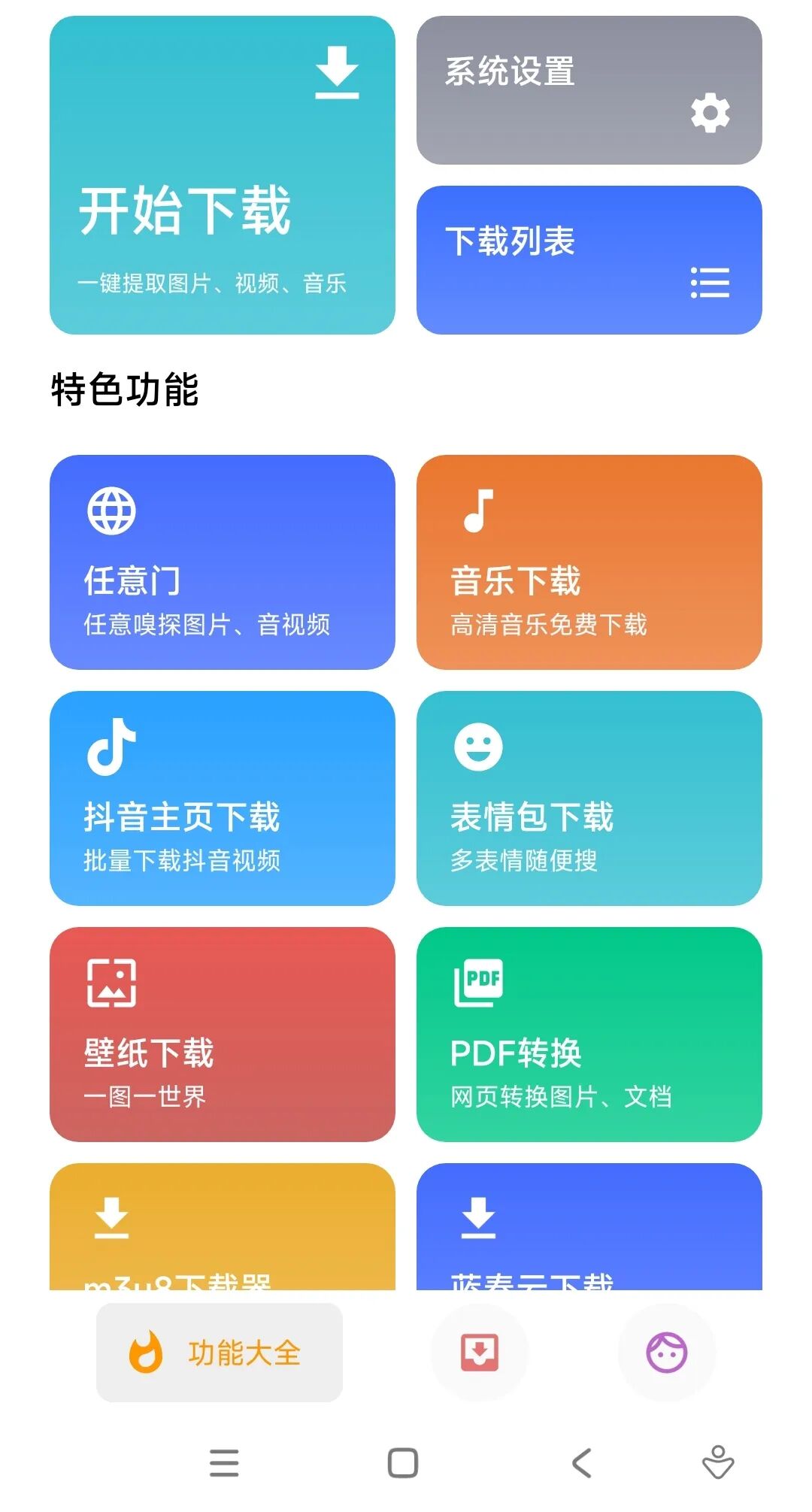The height and width of the screenshot is (1512, 812).
Task: Open 音乐下载 music download
Action: coord(589,562)
